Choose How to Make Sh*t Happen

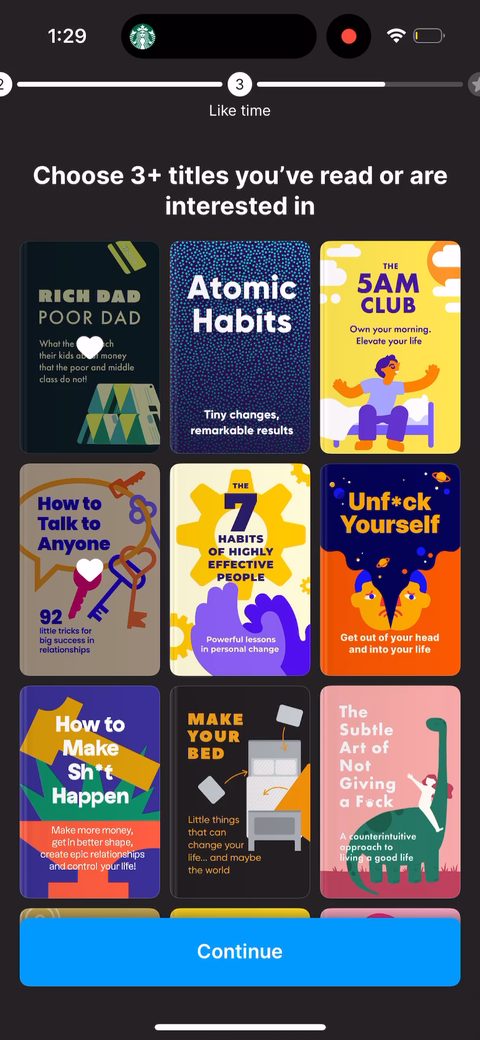point(90,792)
